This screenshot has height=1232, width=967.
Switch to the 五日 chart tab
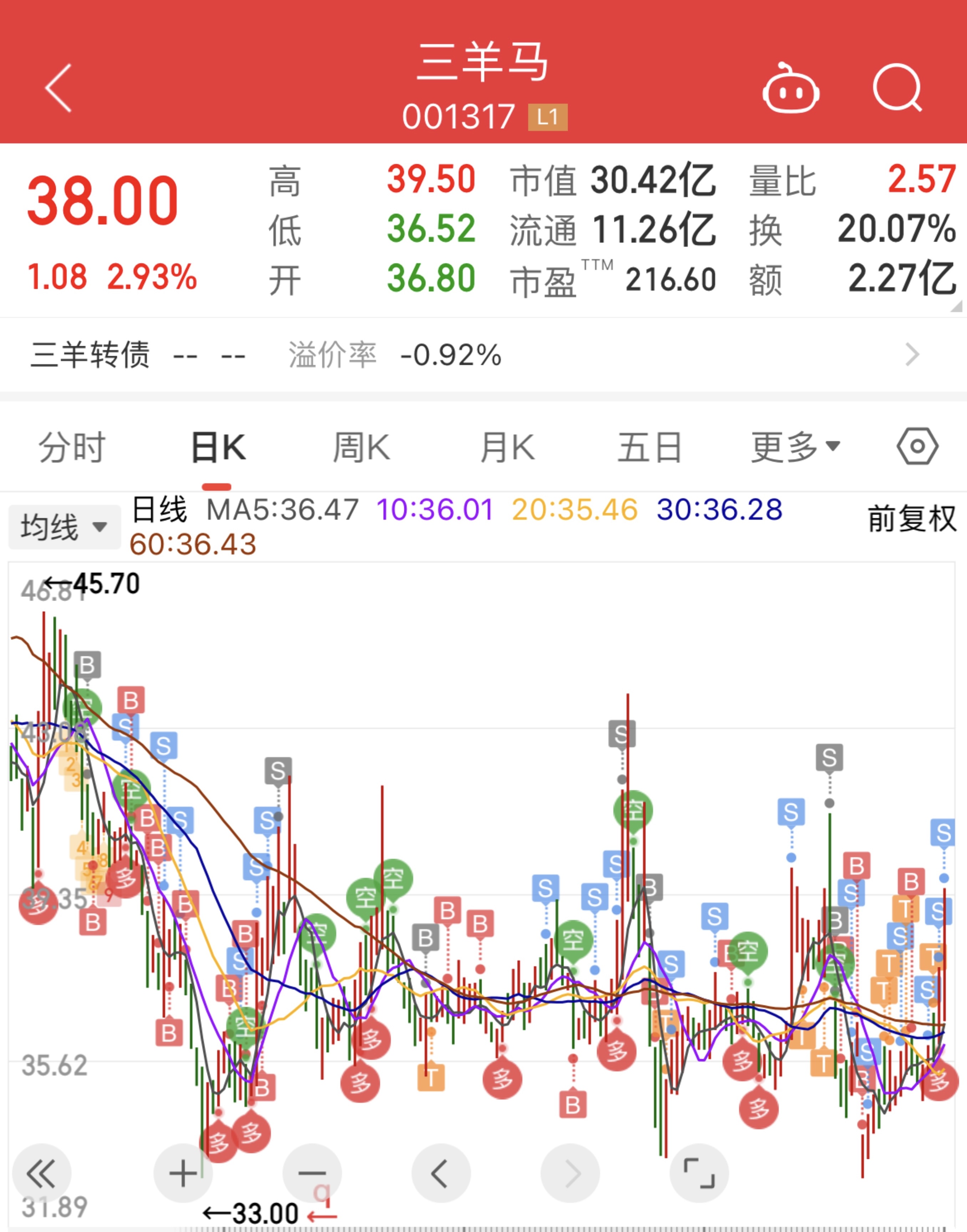click(649, 447)
